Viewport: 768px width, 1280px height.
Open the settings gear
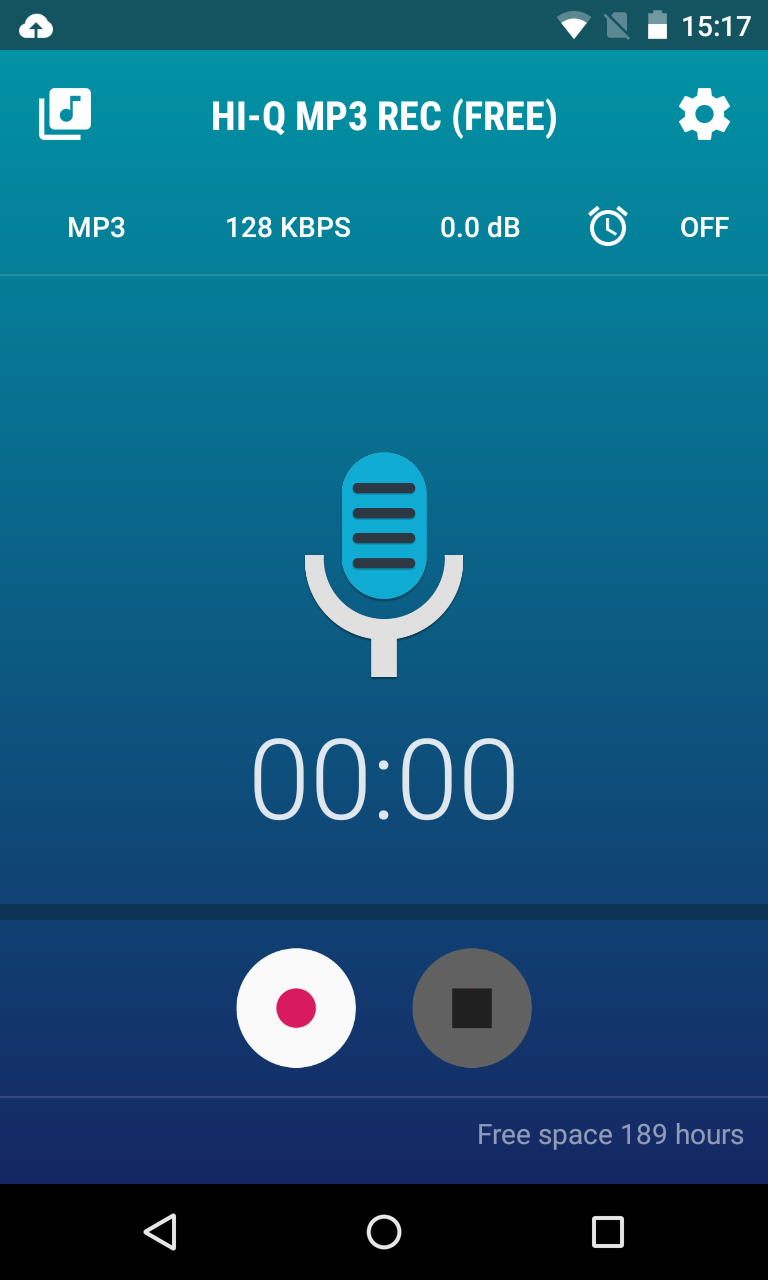704,115
